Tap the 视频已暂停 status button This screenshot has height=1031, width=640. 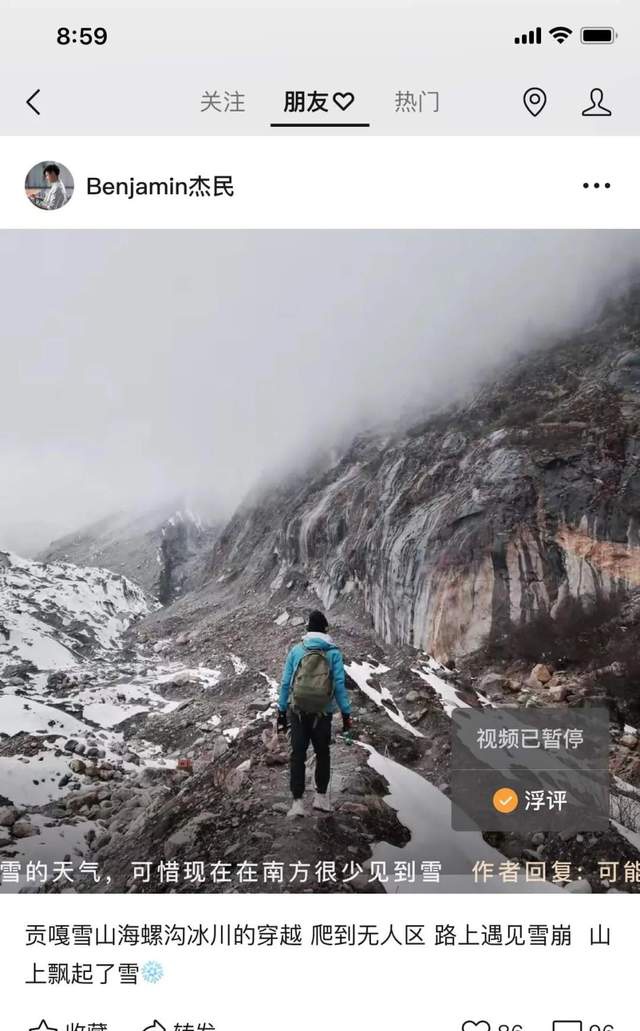click(x=530, y=740)
